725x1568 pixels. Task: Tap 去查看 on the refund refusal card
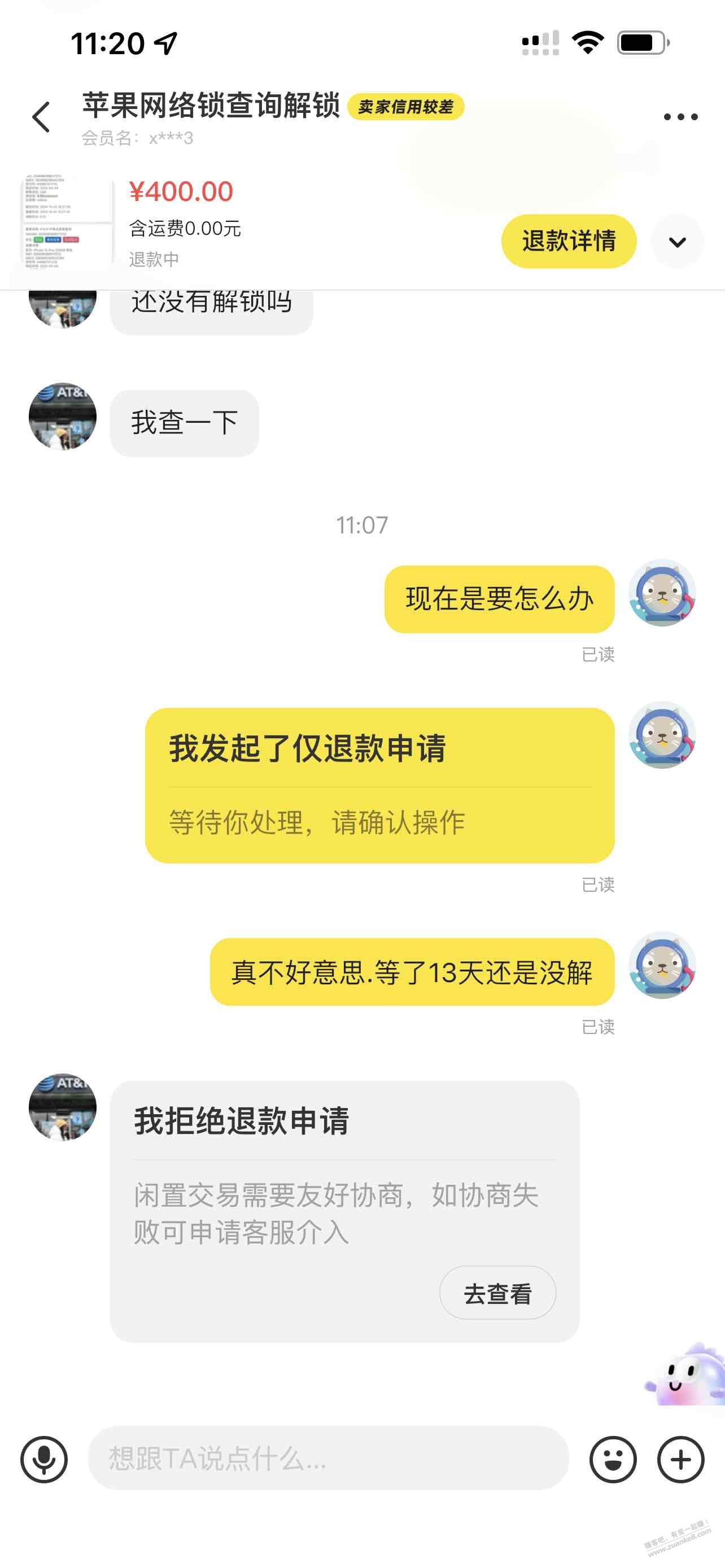pos(497,1294)
